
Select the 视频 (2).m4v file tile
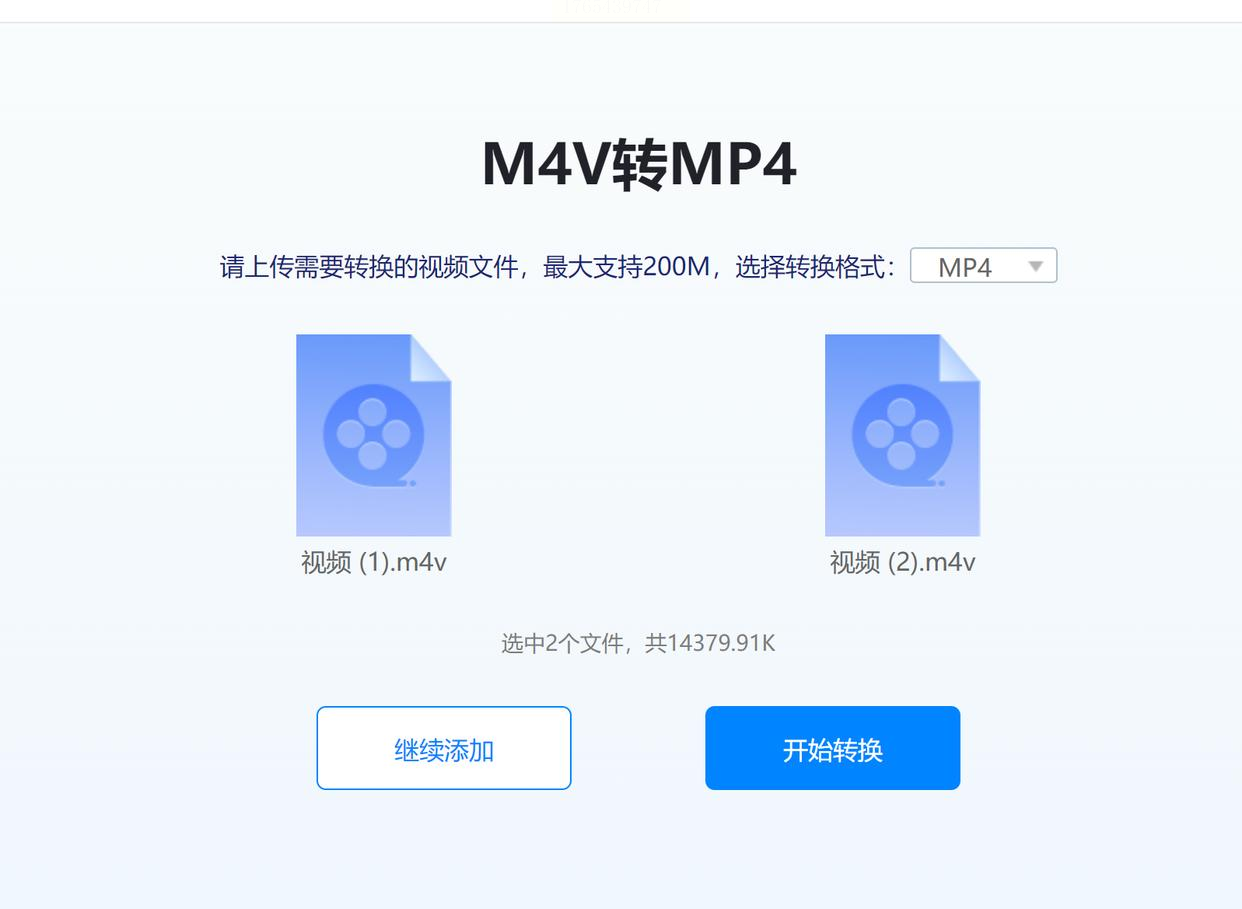tap(902, 435)
